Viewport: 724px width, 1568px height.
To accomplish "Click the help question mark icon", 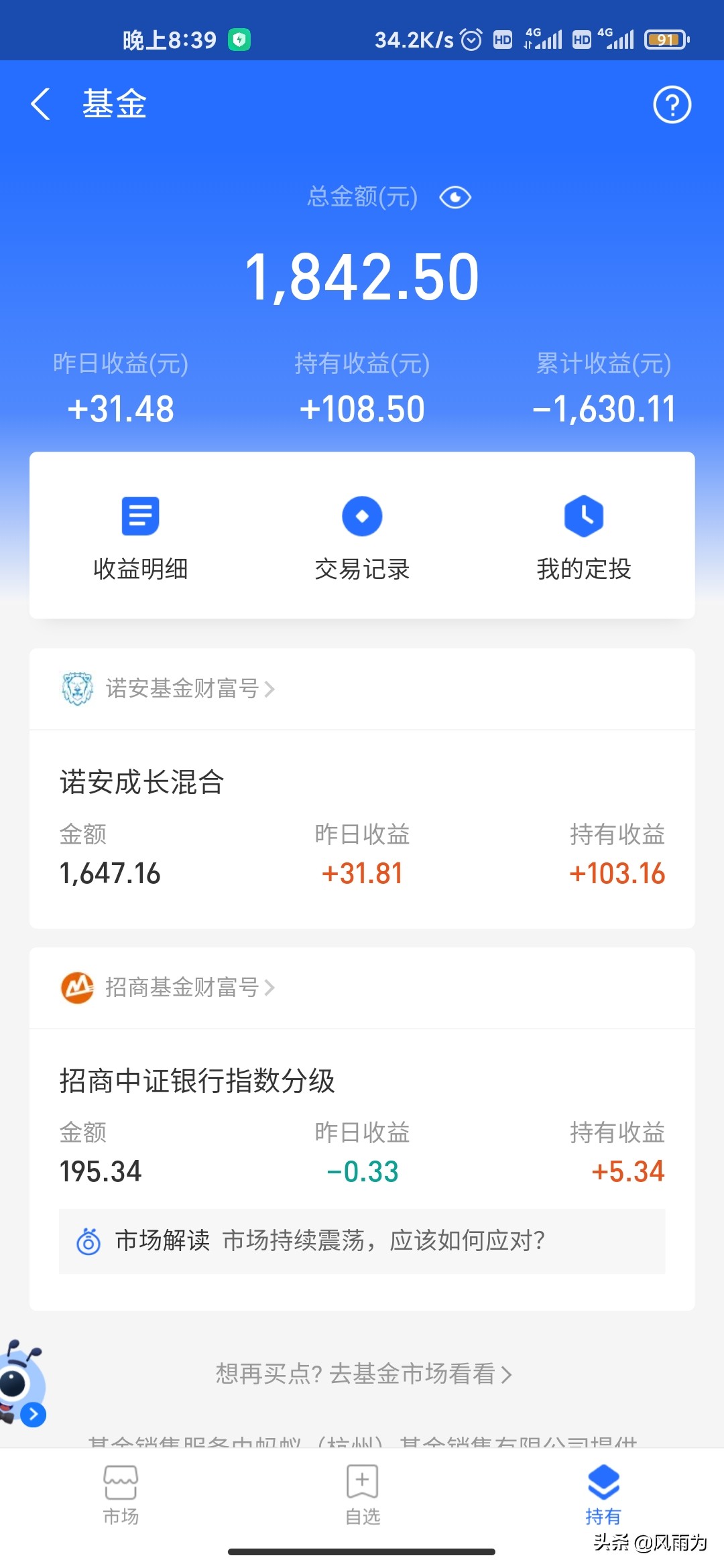I will pyautogui.click(x=673, y=105).
